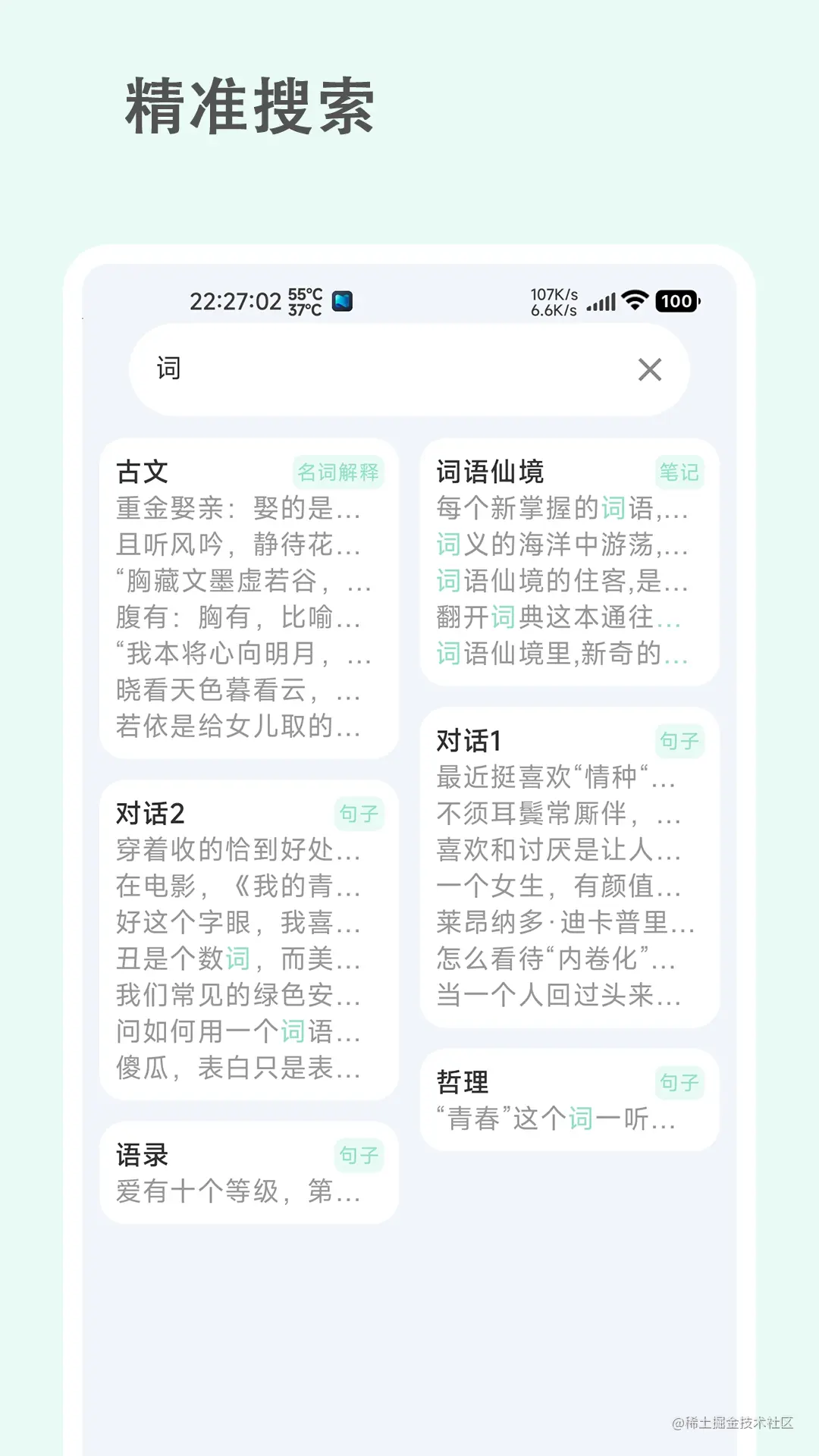Click the 句子 tag on 对话2 card
Image resolution: width=819 pixels, height=1456 pixels.
coord(357,813)
